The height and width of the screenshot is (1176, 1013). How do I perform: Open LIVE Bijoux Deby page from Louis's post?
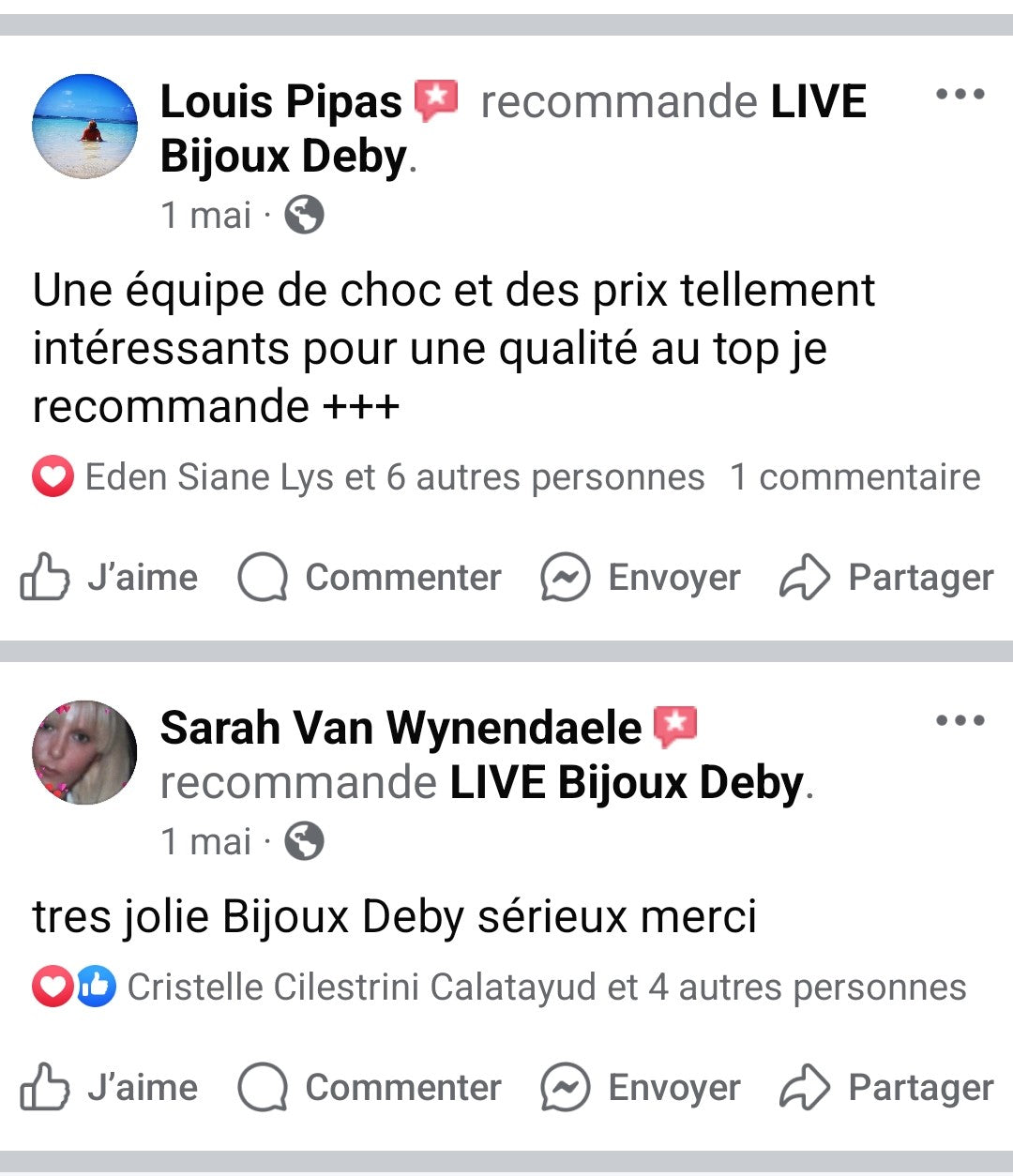tap(284, 156)
